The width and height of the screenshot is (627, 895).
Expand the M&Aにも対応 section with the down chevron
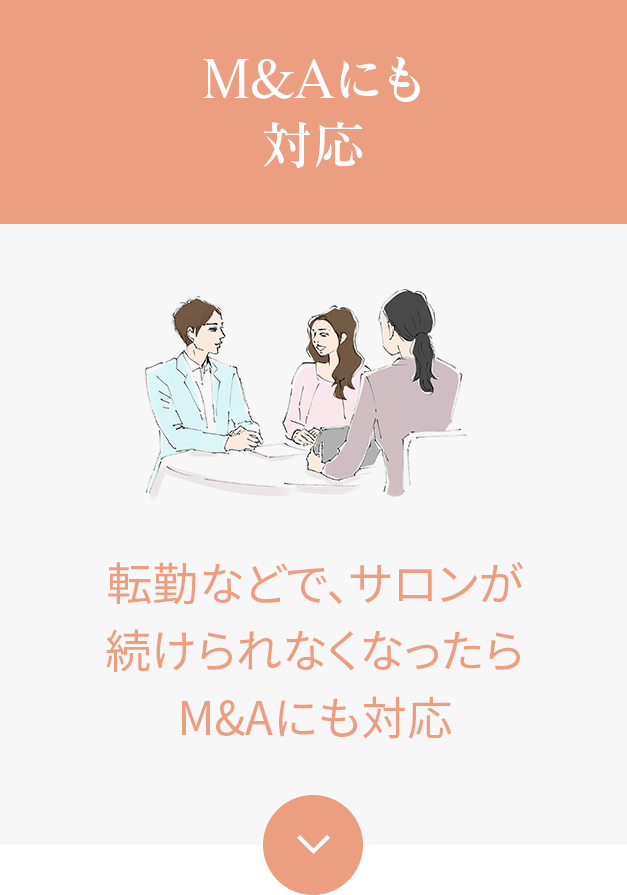[313, 844]
